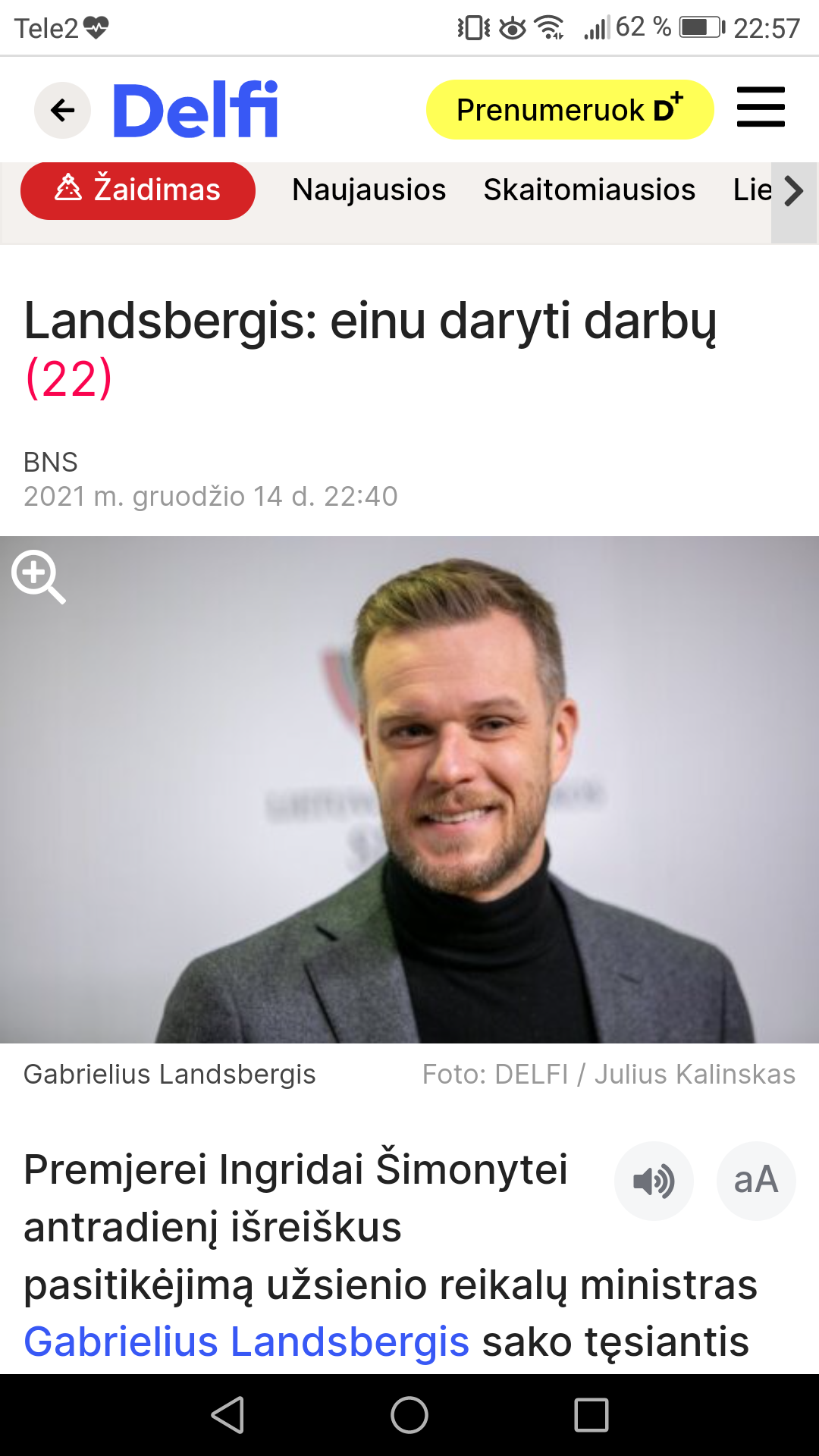The width and height of the screenshot is (819, 1456).
Task: Change text size with the aA button
Action: pyautogui.click(x=756, y=1181)
